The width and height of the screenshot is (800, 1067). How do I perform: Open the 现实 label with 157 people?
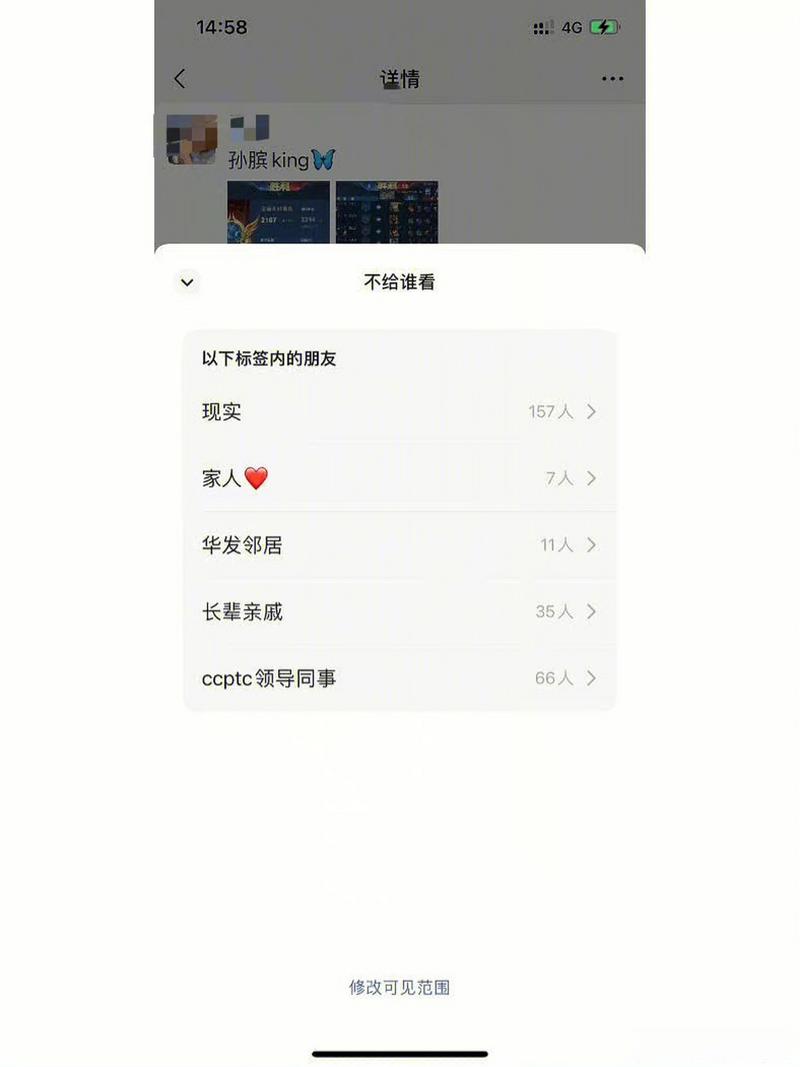(x=399, y=412)
